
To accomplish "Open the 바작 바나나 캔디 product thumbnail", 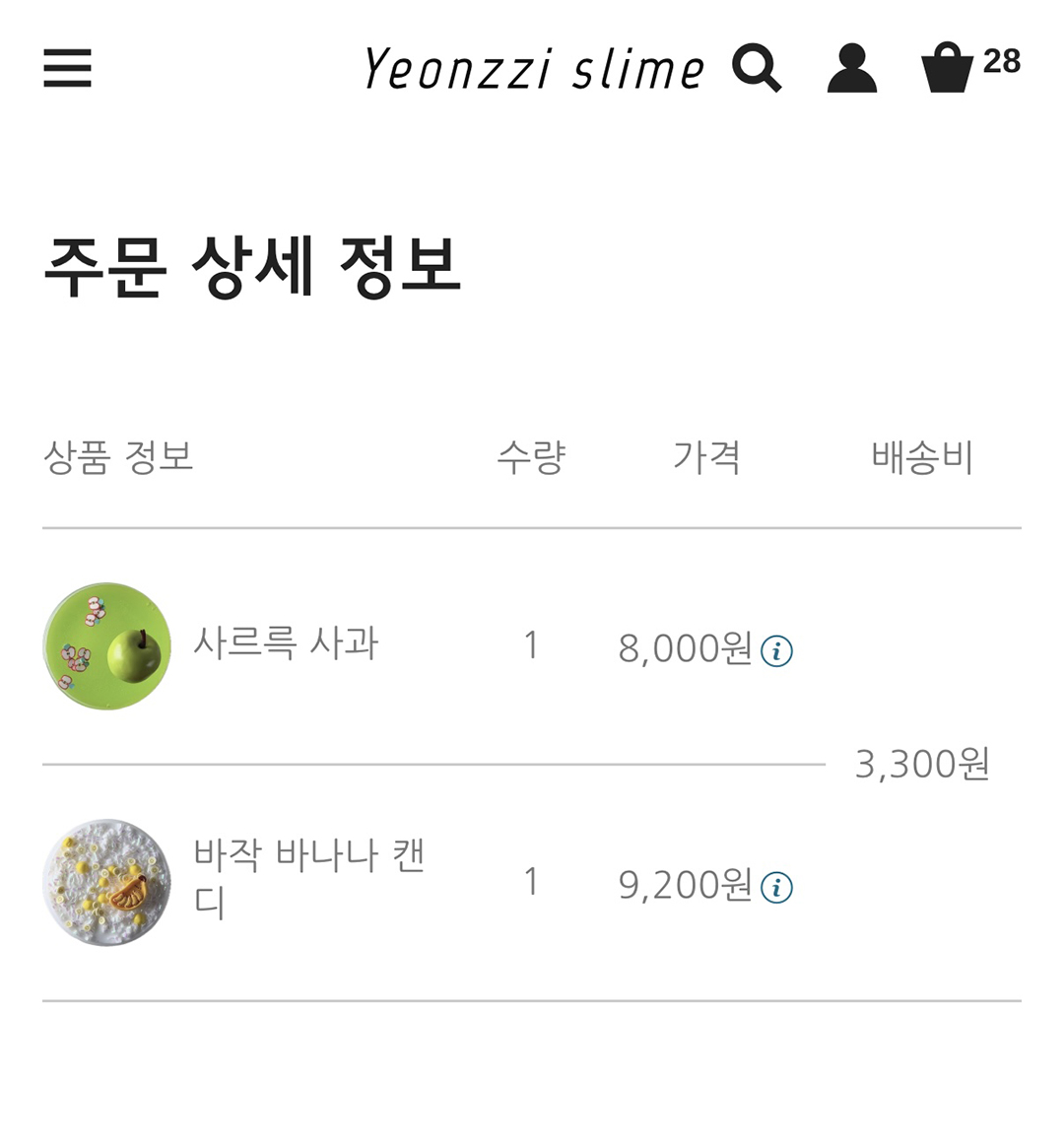I will pyautogui.click(x=106, y=883).
